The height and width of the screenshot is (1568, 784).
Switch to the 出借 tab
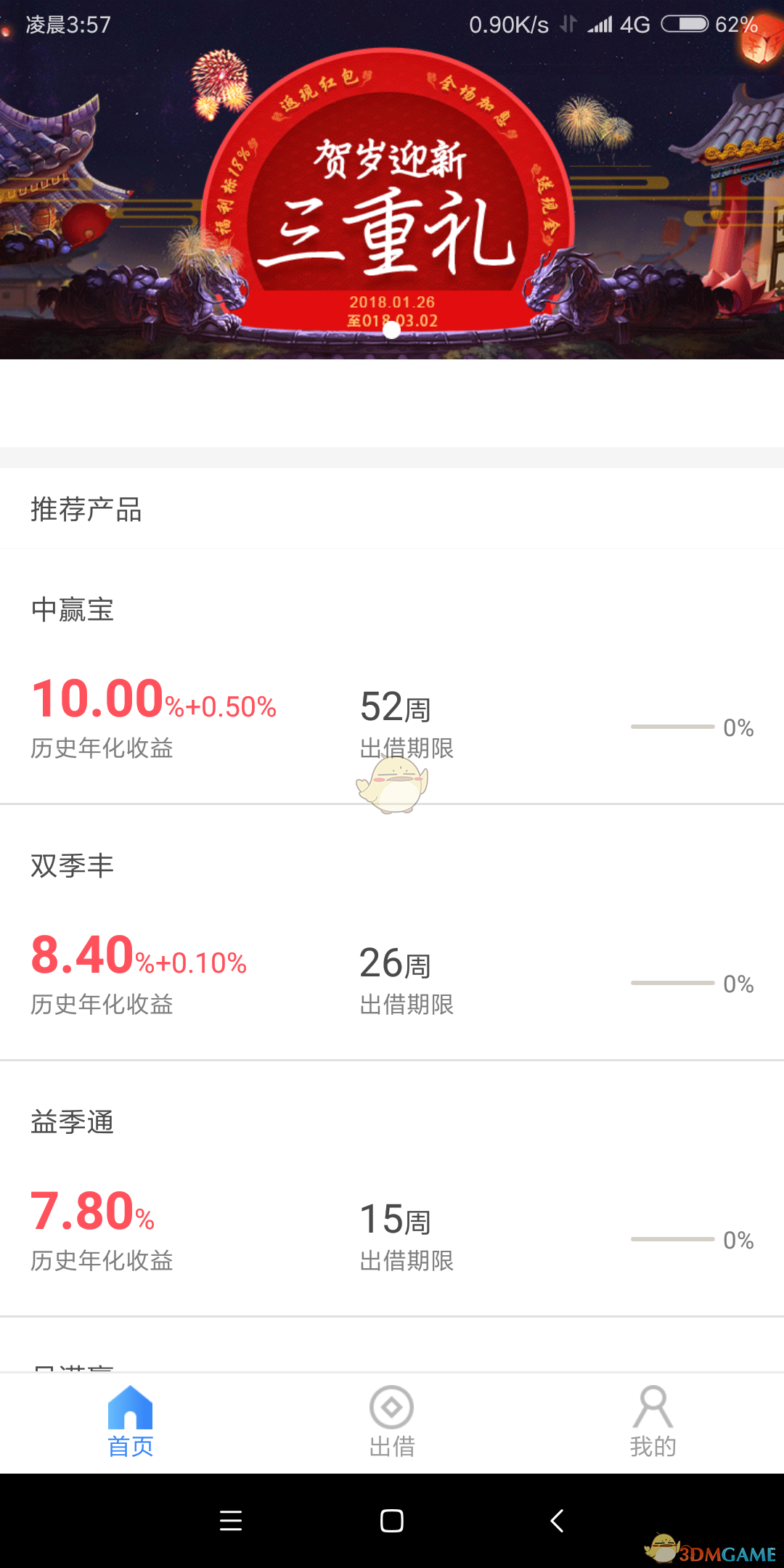(x=392, y=1422)
